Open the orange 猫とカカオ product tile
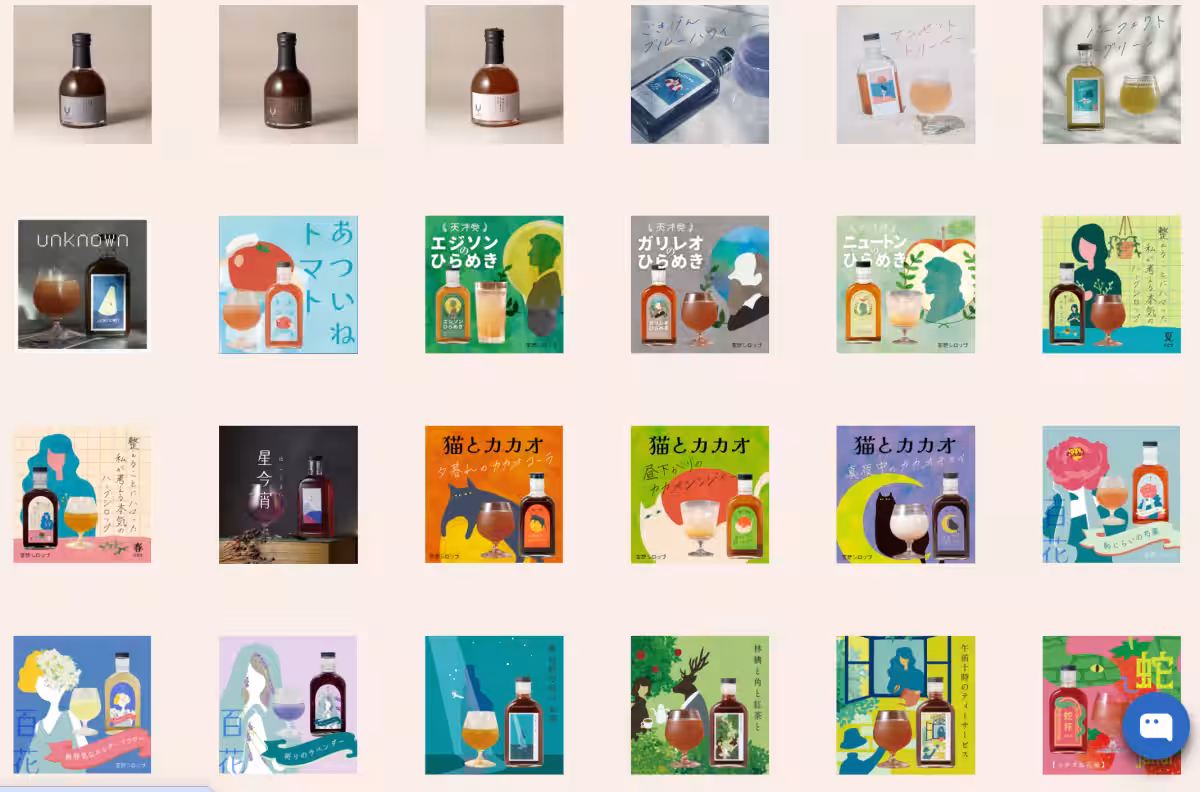This screenshot has height=792, width=1200. click(x=494, y=494)
